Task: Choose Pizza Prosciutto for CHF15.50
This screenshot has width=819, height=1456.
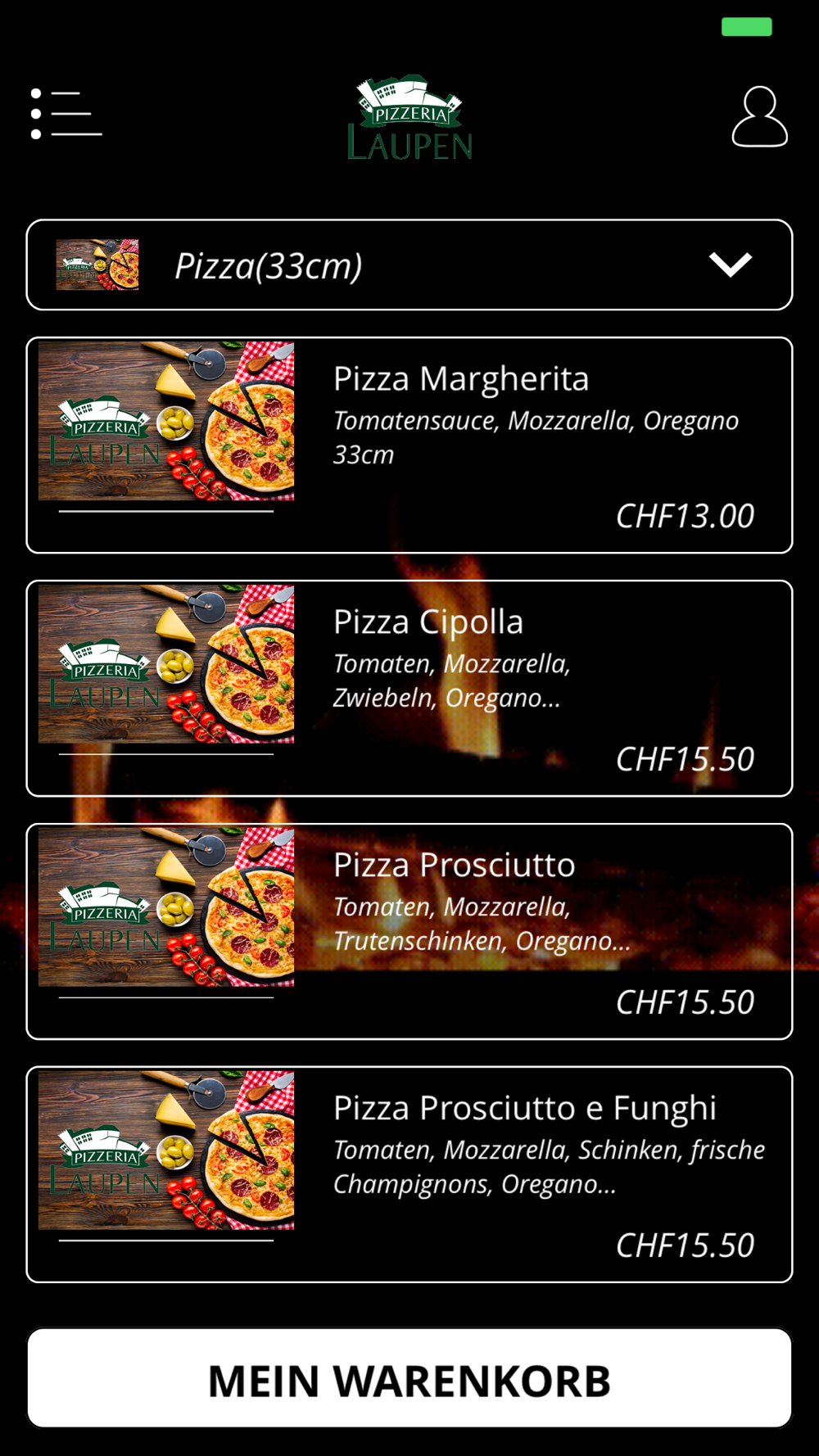Action: click(409, 931)
